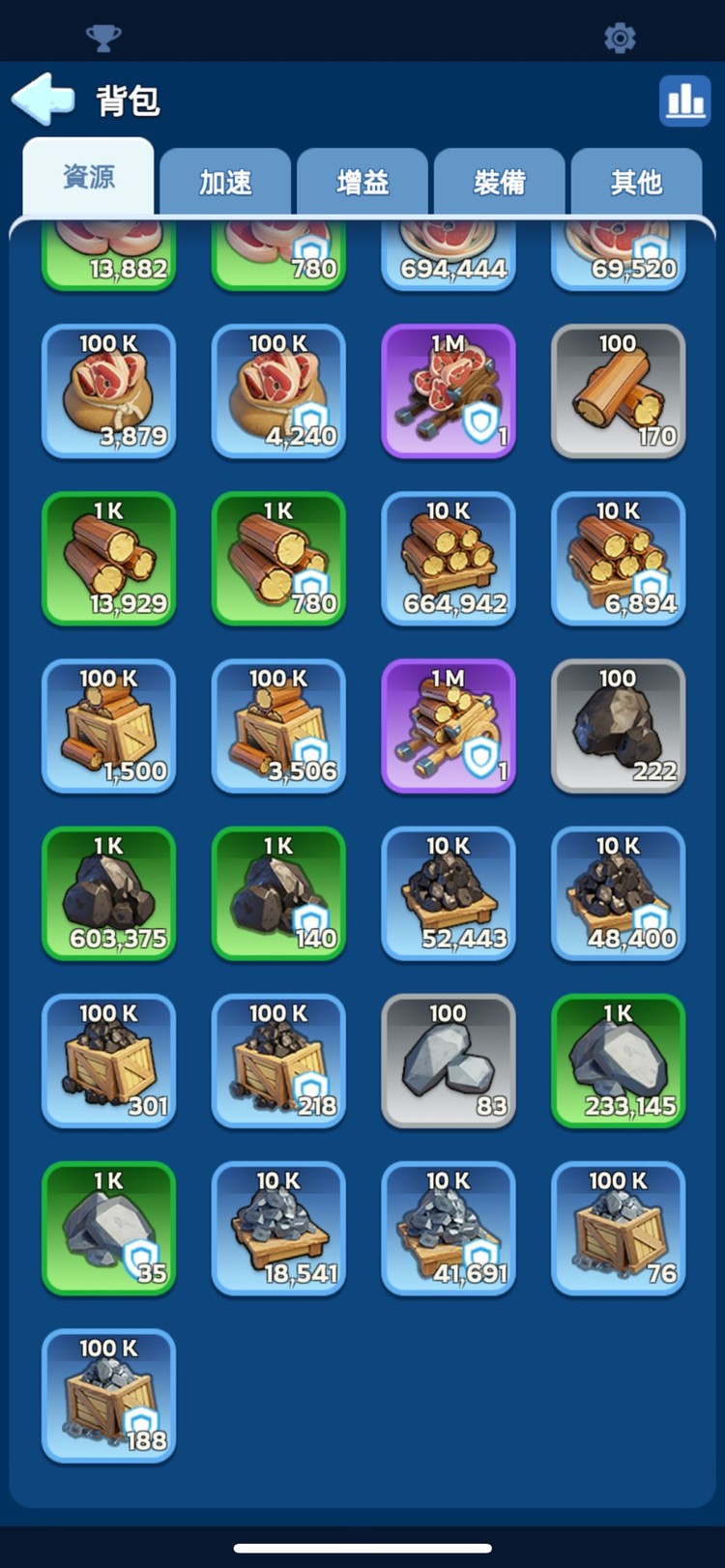The image size is (725, 1568).
Task: Choose the 100 iron item with 83
Action: click(449, 1060)
